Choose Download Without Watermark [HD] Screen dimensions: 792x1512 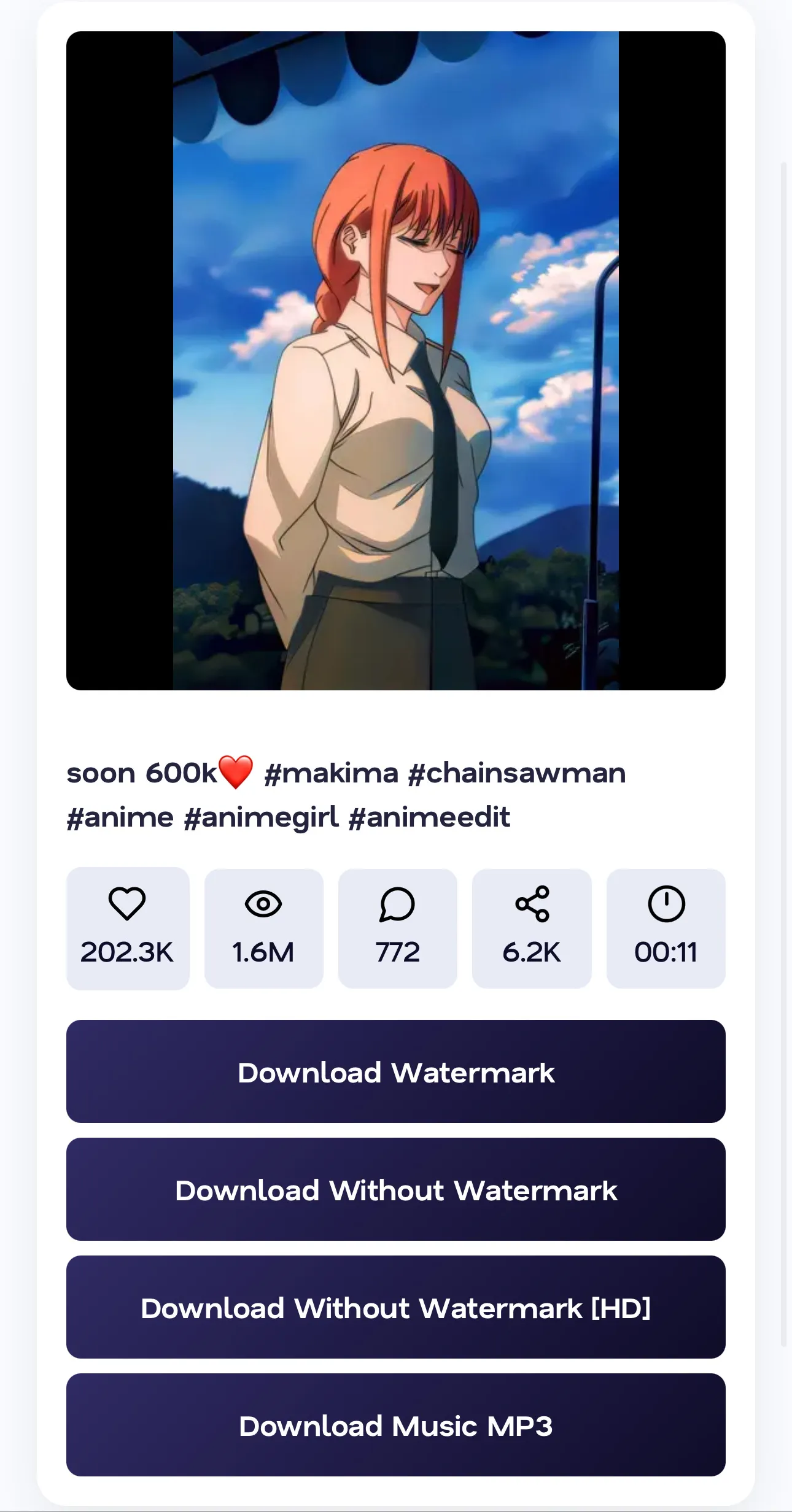tap(396, 1308)
